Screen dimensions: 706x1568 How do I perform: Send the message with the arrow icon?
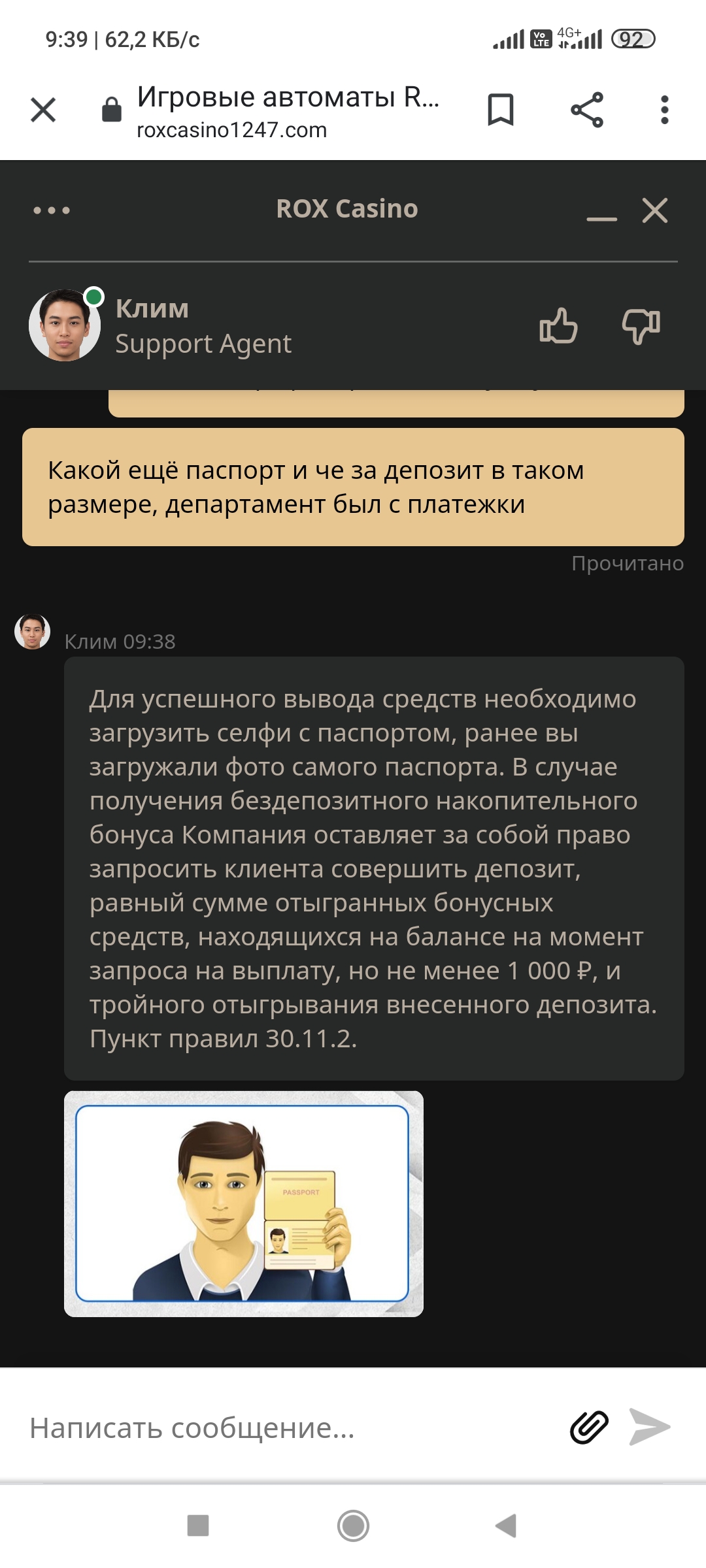[650, 1426]
